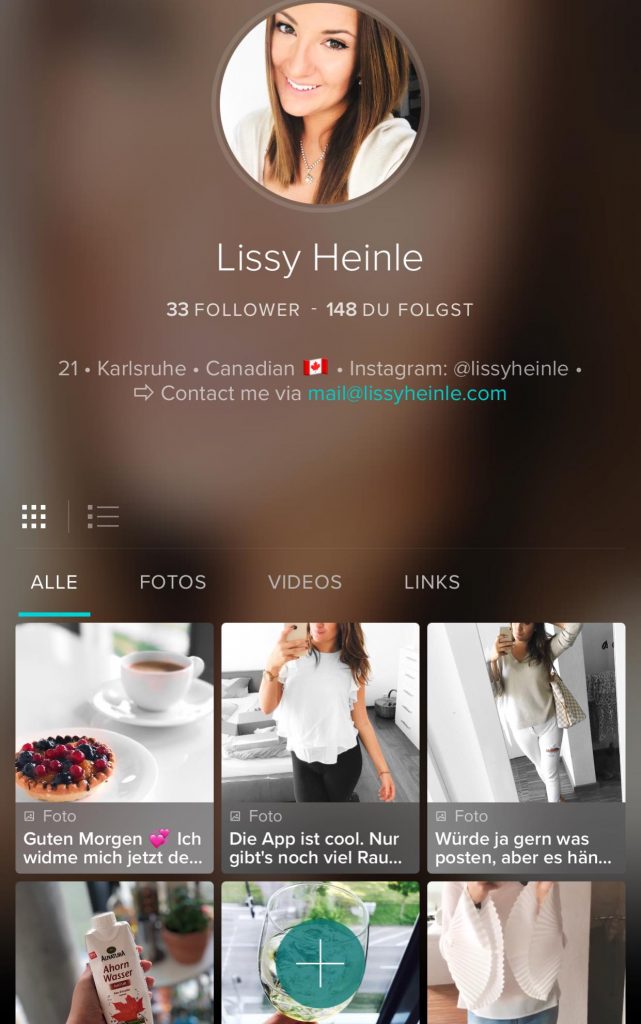The height and width of the screenshot is (1024, 641).
Task: Open the 'Die App ist cool' post
Action: [320, 747]
